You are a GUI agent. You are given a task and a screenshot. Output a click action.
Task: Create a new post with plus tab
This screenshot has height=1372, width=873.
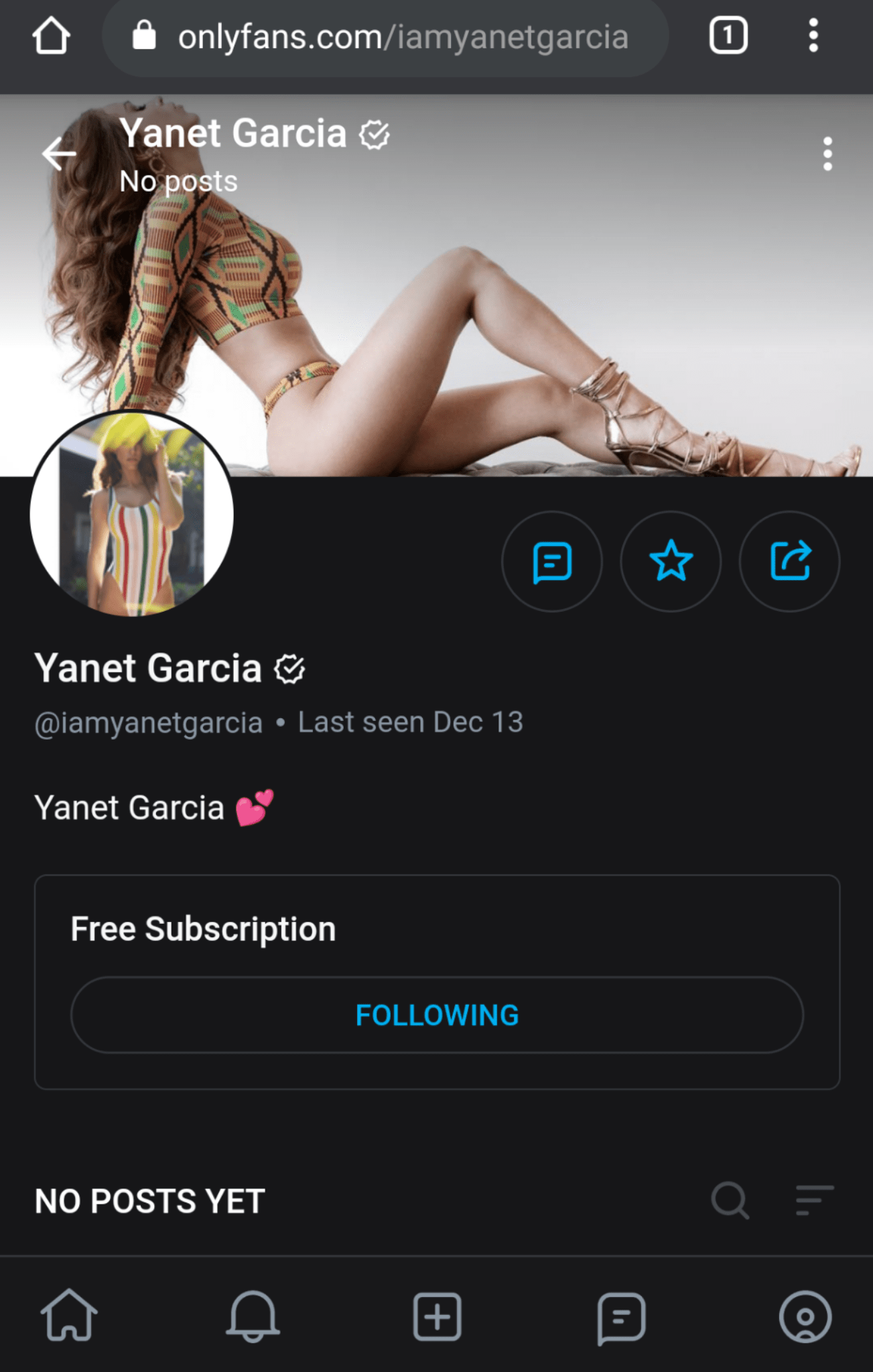click(437, 1316)
